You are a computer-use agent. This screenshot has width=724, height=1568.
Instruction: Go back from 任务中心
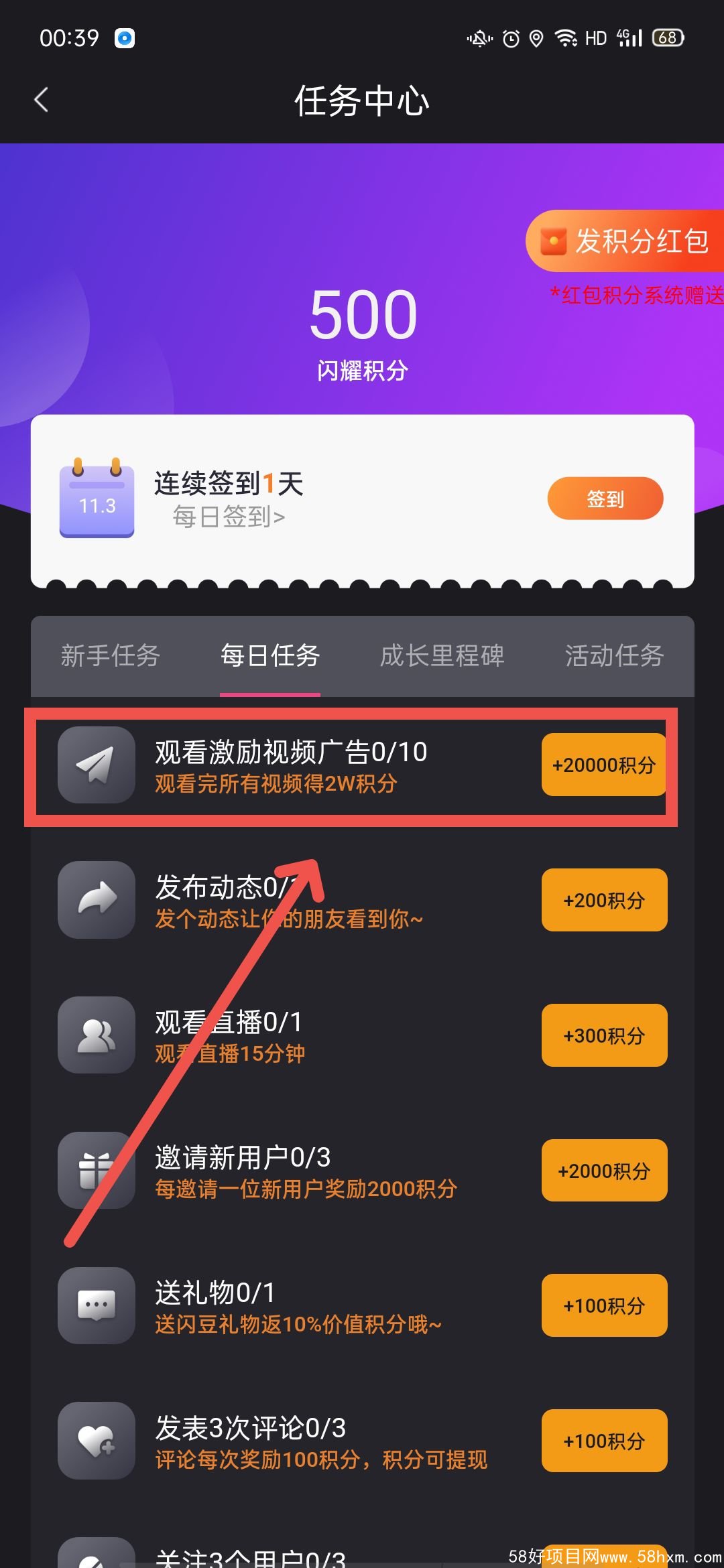42,101
